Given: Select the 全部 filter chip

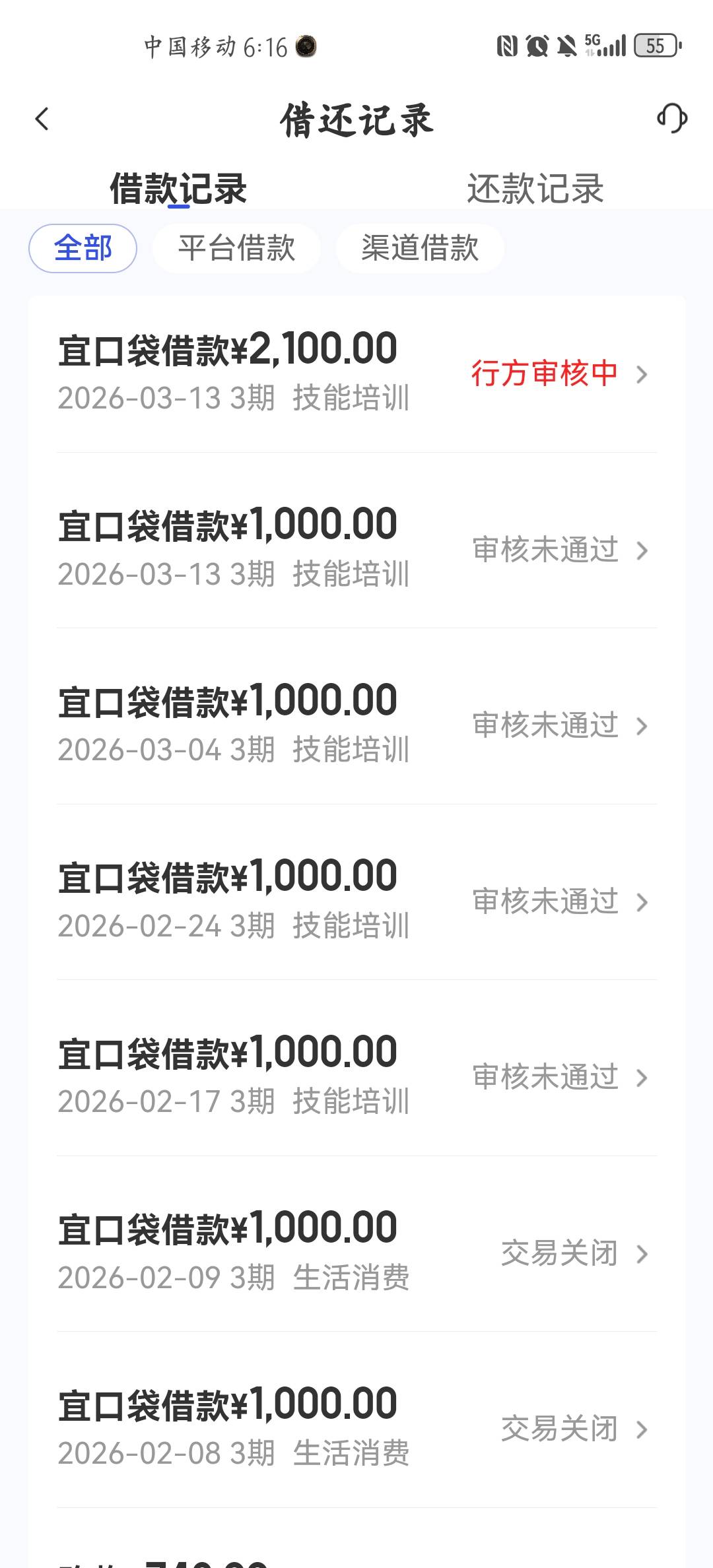Looking at the screenshot, I should (83, 248).
